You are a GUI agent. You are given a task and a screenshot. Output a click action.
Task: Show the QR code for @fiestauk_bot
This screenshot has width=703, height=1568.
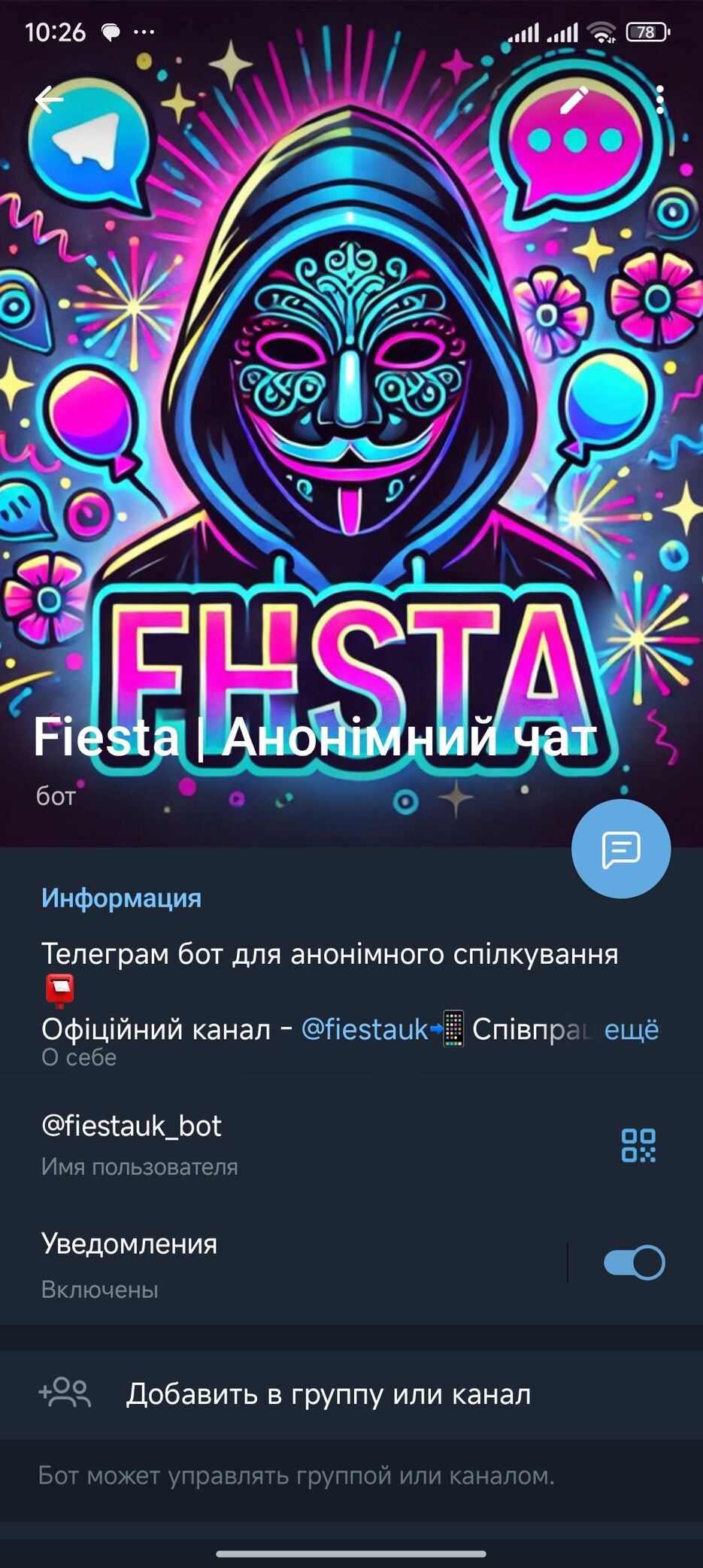(638, 1145)
